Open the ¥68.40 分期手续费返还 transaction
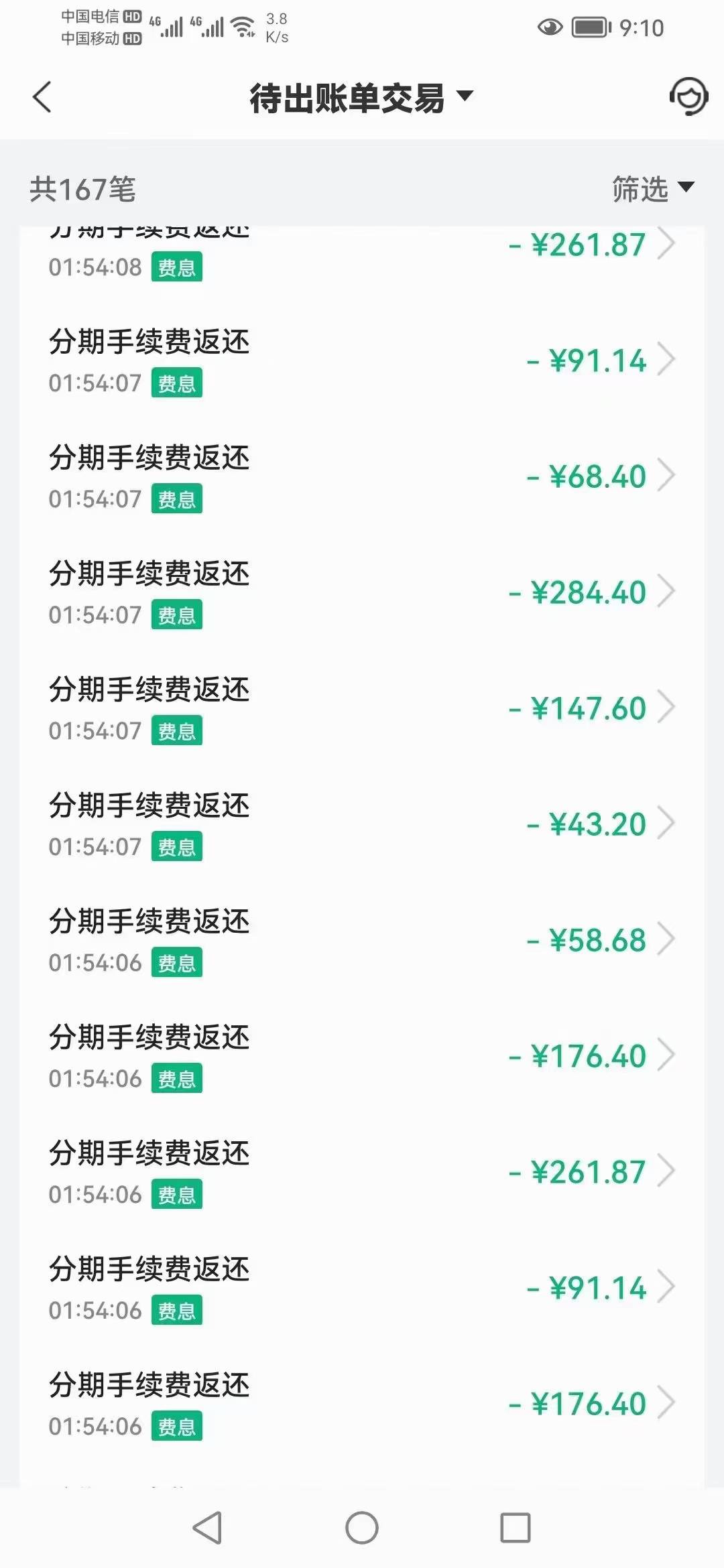Viewport: 724px width, 1568px height. click(x=362, y=477)
